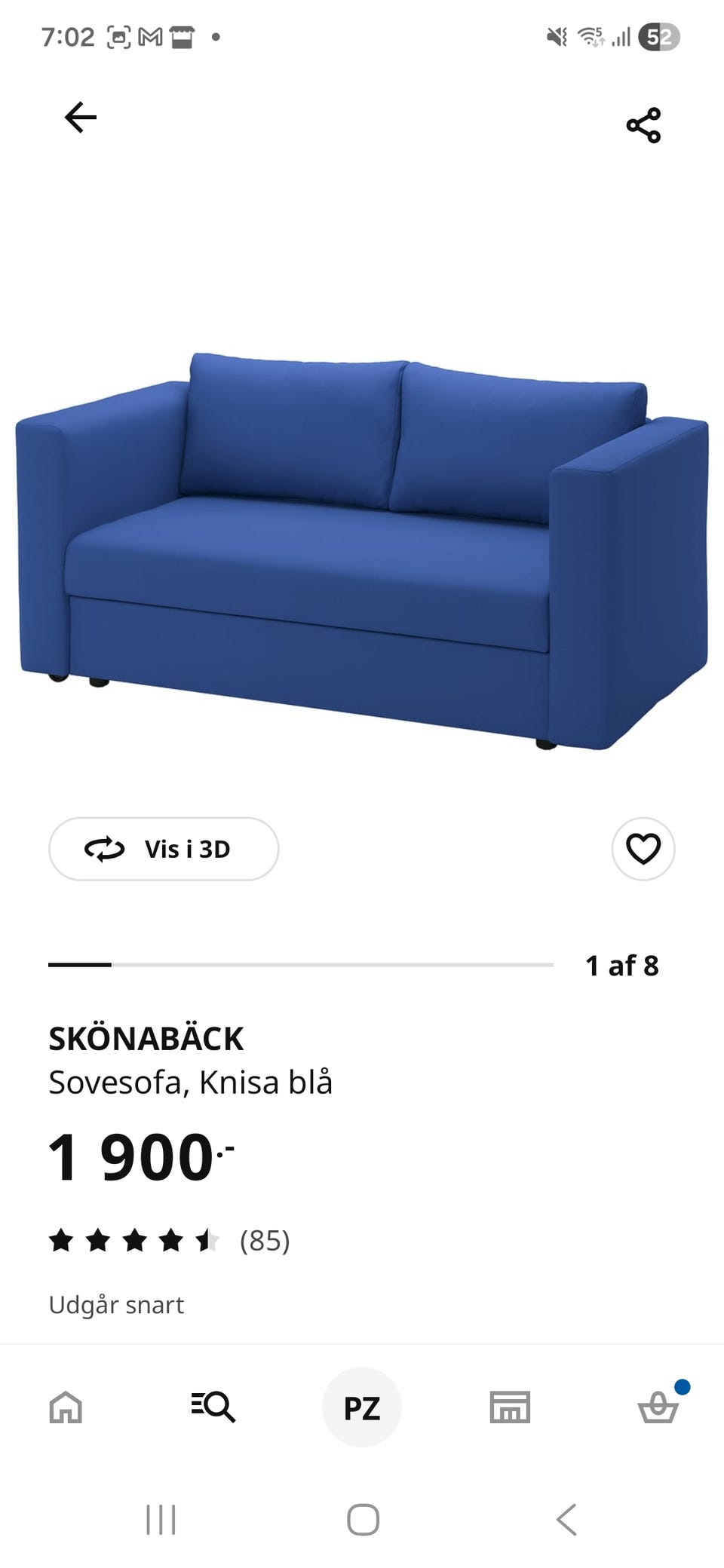Screen dimensions: 724x1568
Task: Share the SKÖNABÄCK product
Action: (643, 125)
